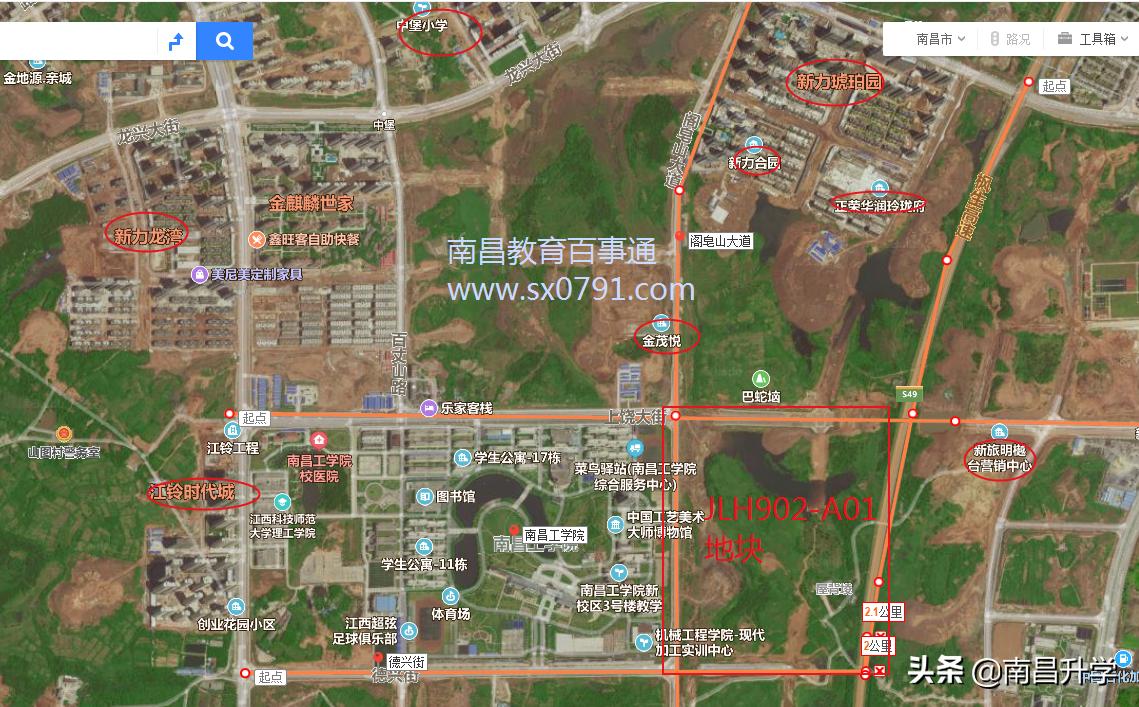
Task: Select the 巴蛇垴 green marker
Action: pos(761,379)
